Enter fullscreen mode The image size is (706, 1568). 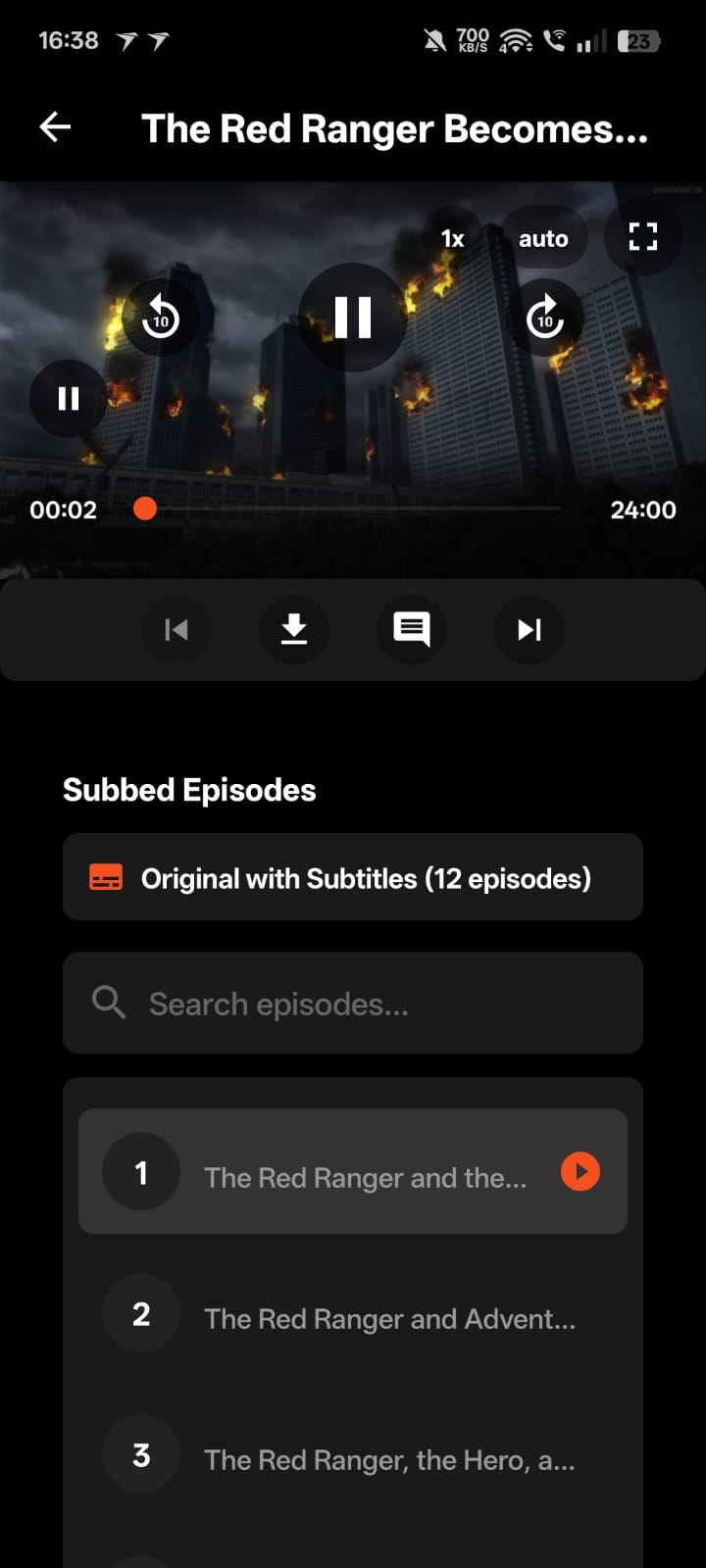tap(643, 236)
